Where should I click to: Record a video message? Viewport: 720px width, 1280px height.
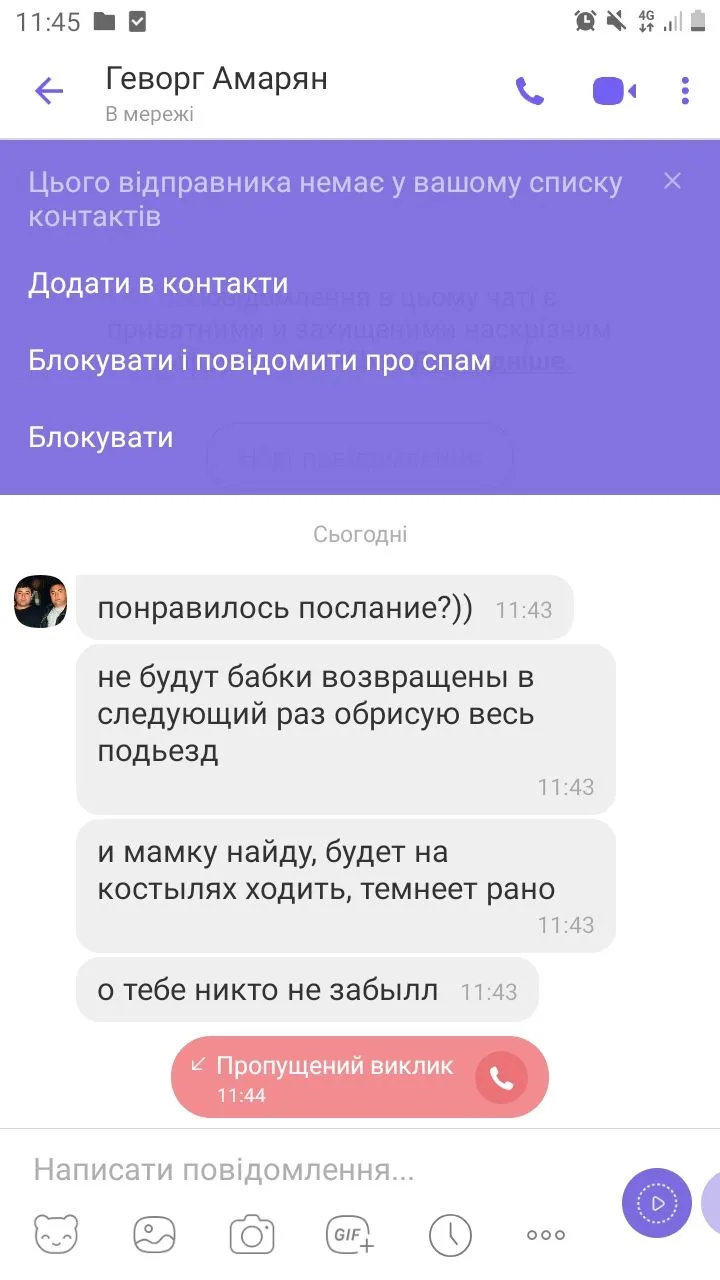click(656, 1203)
